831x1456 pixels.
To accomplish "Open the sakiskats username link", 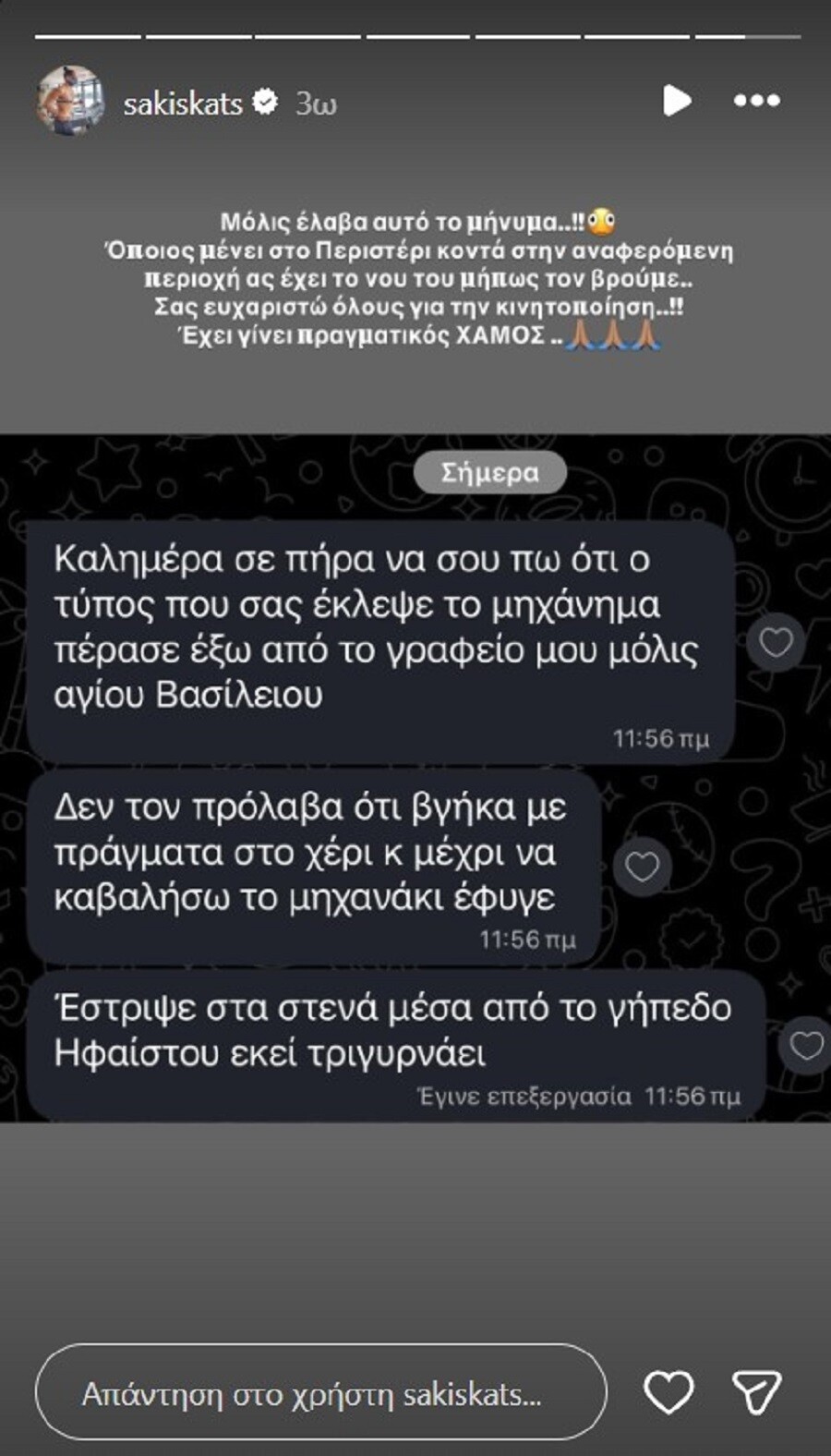I will (x=183, y=103).
